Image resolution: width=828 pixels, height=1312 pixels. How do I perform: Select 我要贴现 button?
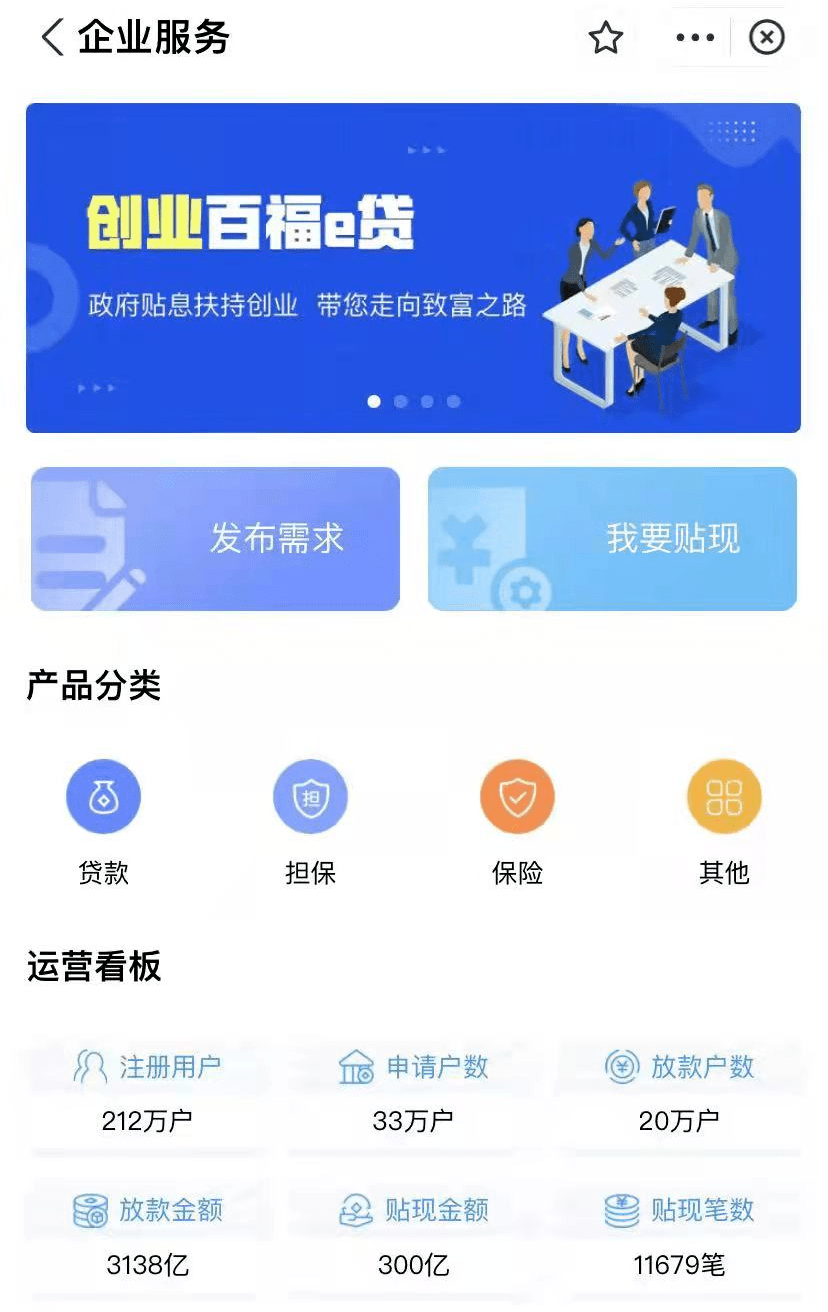pyautogui.click(x=612, y=539)
